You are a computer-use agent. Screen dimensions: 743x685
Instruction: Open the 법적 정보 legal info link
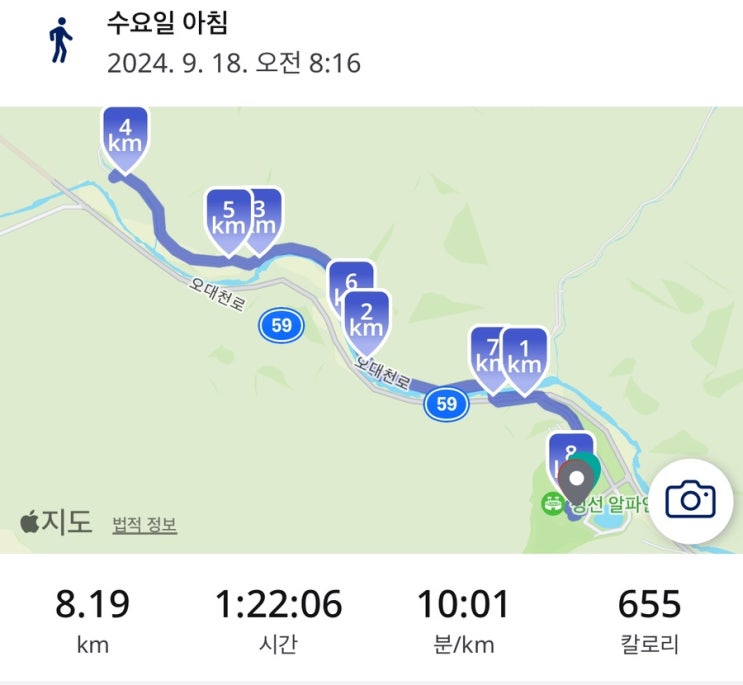pyautogui.click(x=145, y=525)
